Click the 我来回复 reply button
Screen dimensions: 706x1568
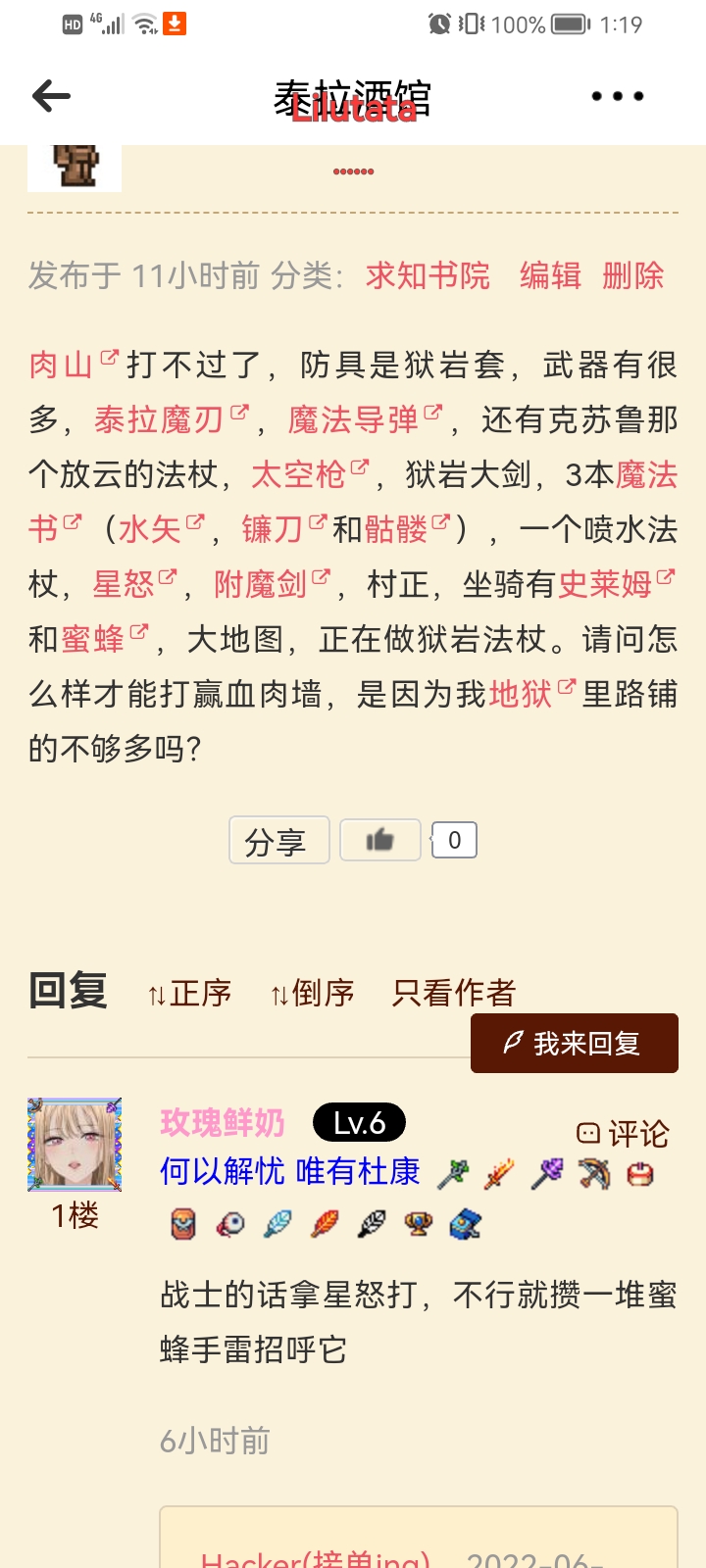(574, 1043)
